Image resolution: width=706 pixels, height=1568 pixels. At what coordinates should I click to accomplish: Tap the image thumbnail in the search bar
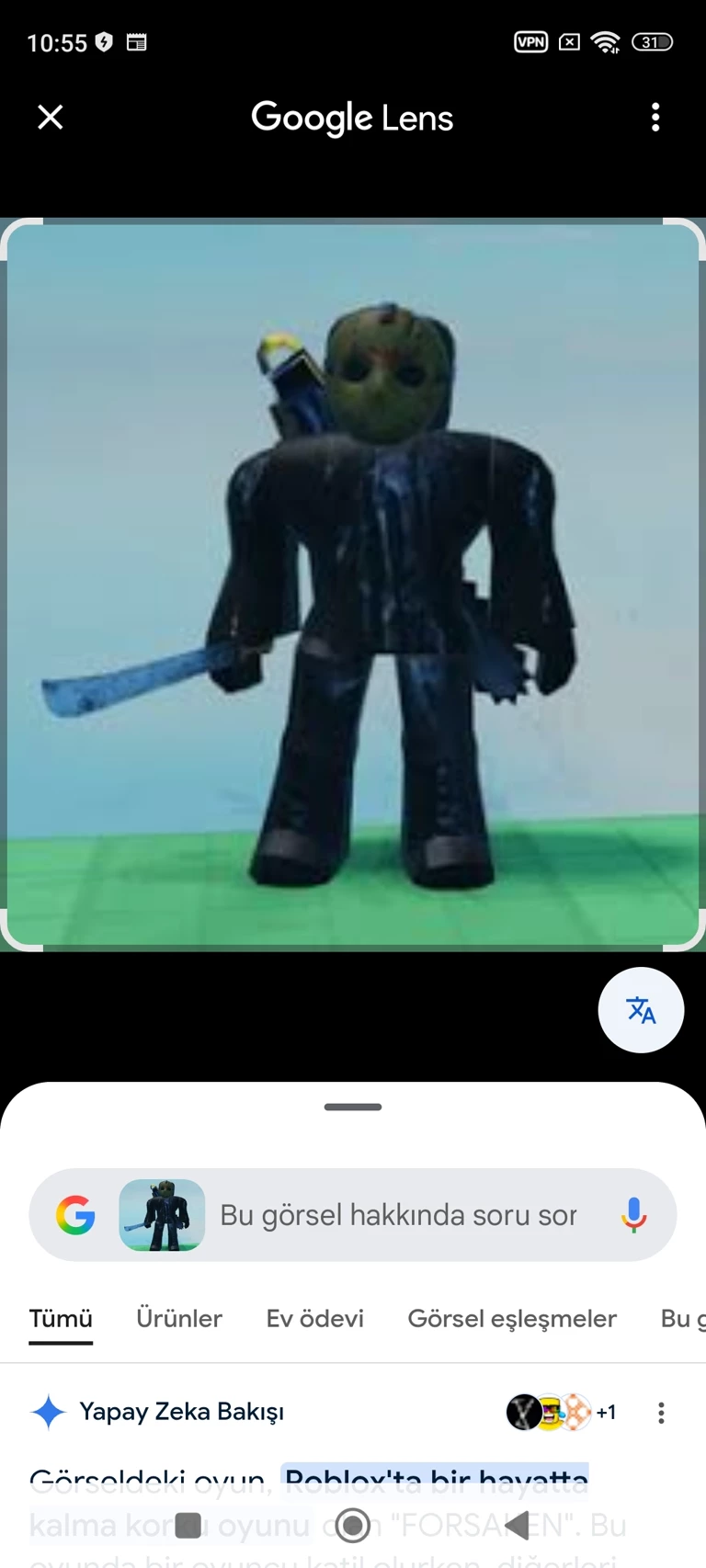162,1215
